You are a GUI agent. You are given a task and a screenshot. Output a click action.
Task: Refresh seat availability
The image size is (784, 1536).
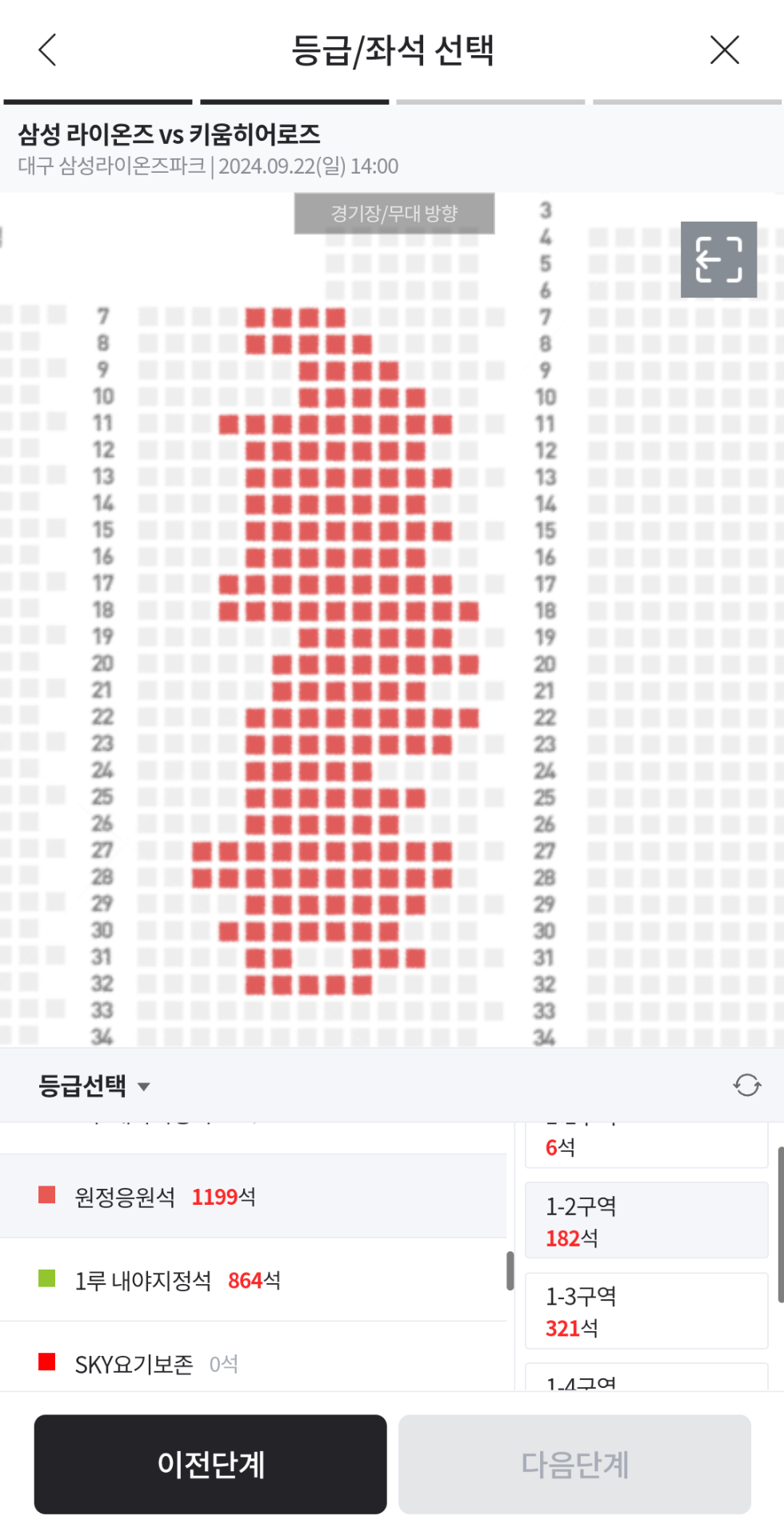(746, 1086)
